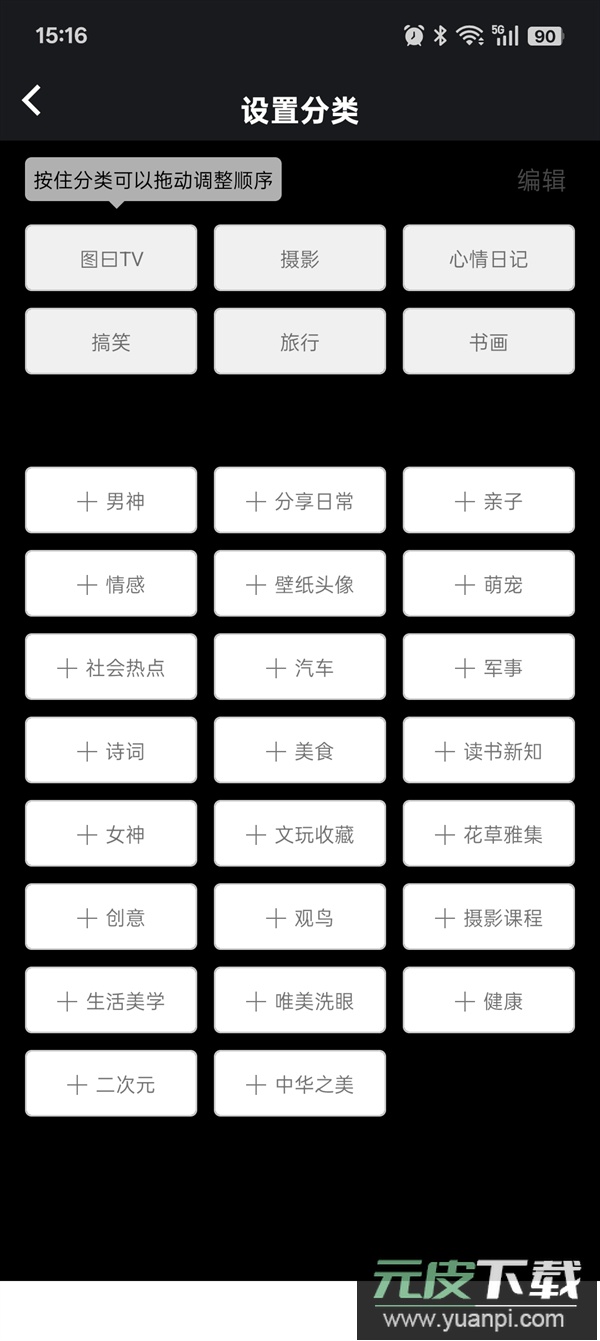Add 读书新知 to my categories
The height and width of the screenshot is (1341, 600).
pyautogui.click(x=488, y=751)
